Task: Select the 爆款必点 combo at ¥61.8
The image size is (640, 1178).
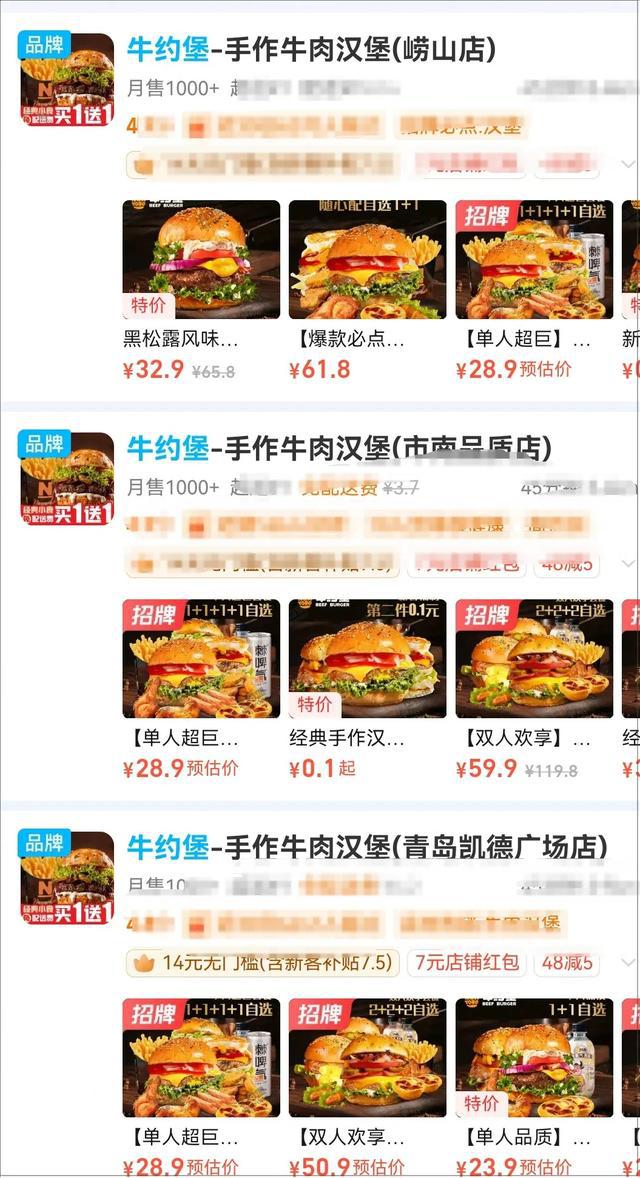Action: tap(367, 258)
